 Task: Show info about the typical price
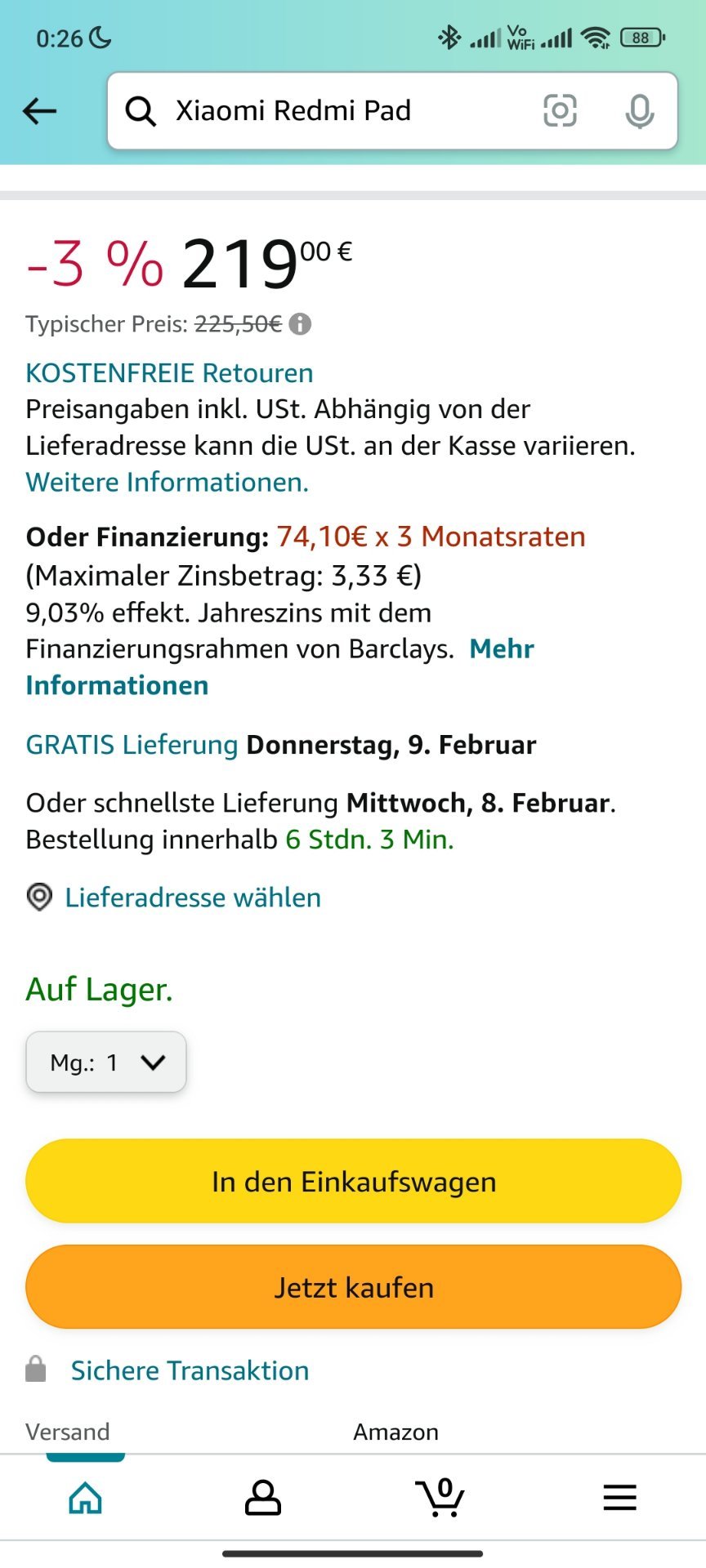click(x=300, y=324)
